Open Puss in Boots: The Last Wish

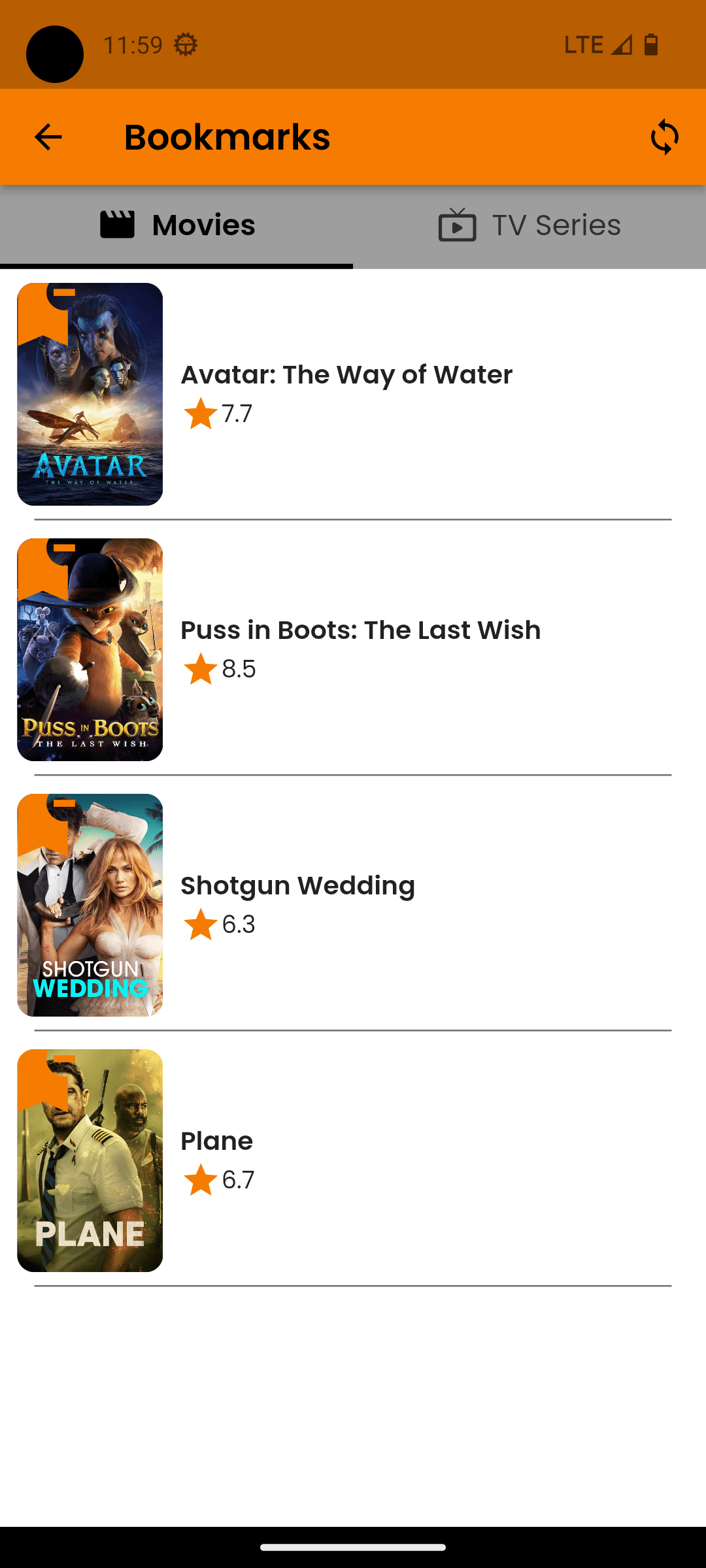[x=353, y=649]
